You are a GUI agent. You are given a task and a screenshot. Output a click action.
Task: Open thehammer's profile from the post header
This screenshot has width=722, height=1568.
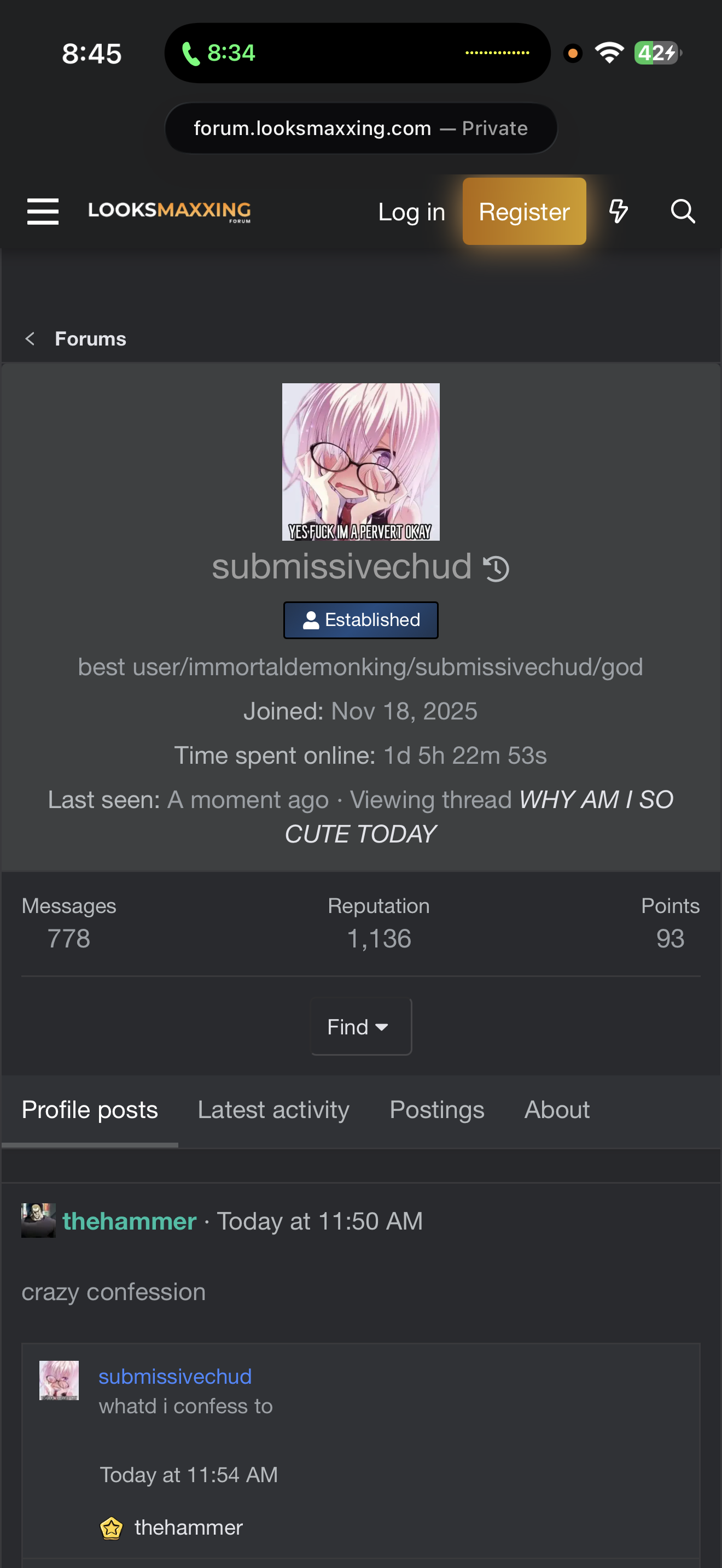pos(129,1220)
